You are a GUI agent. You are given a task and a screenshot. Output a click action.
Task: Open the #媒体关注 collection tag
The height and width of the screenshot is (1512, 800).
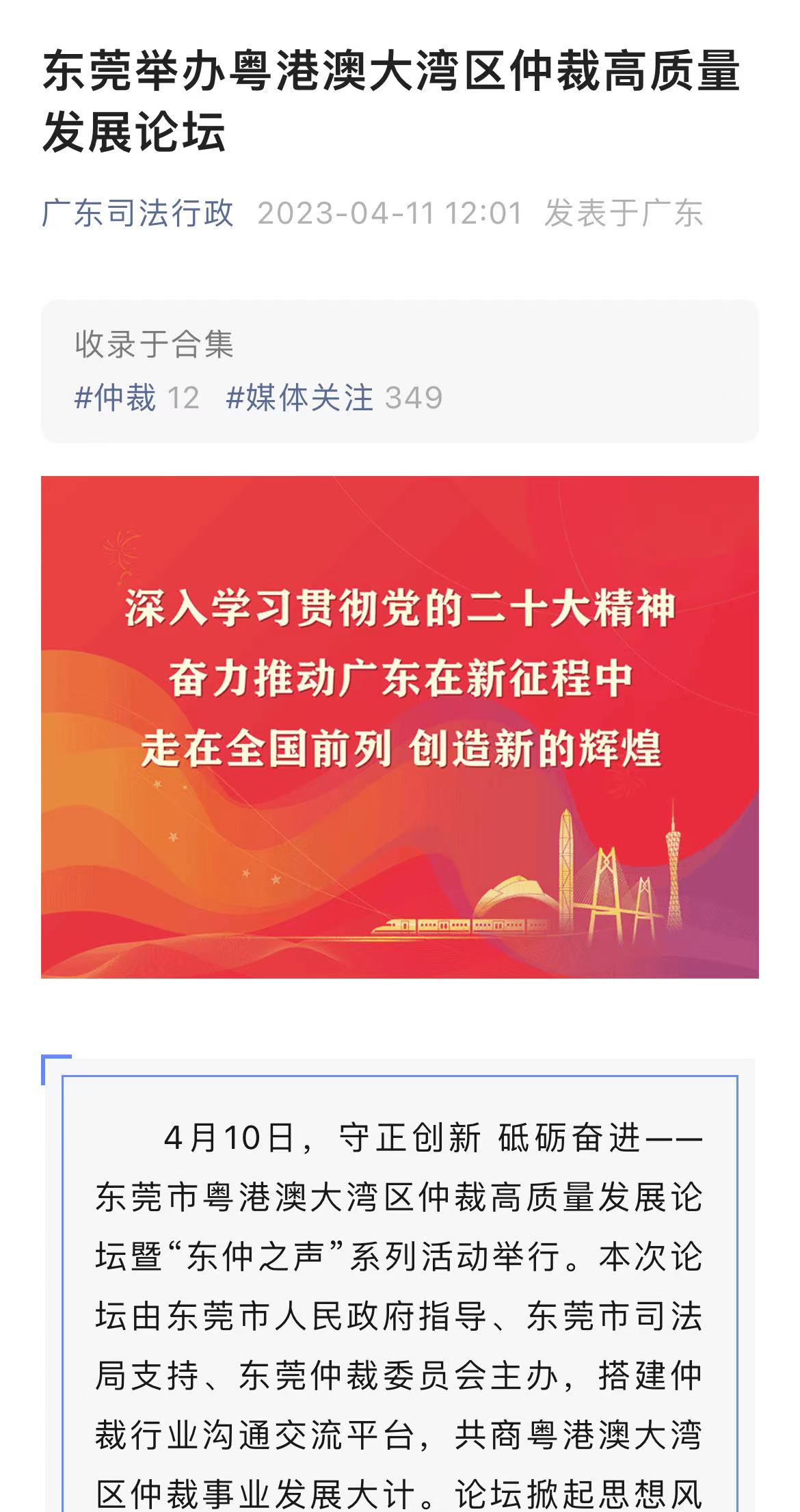tap(300, 397)
